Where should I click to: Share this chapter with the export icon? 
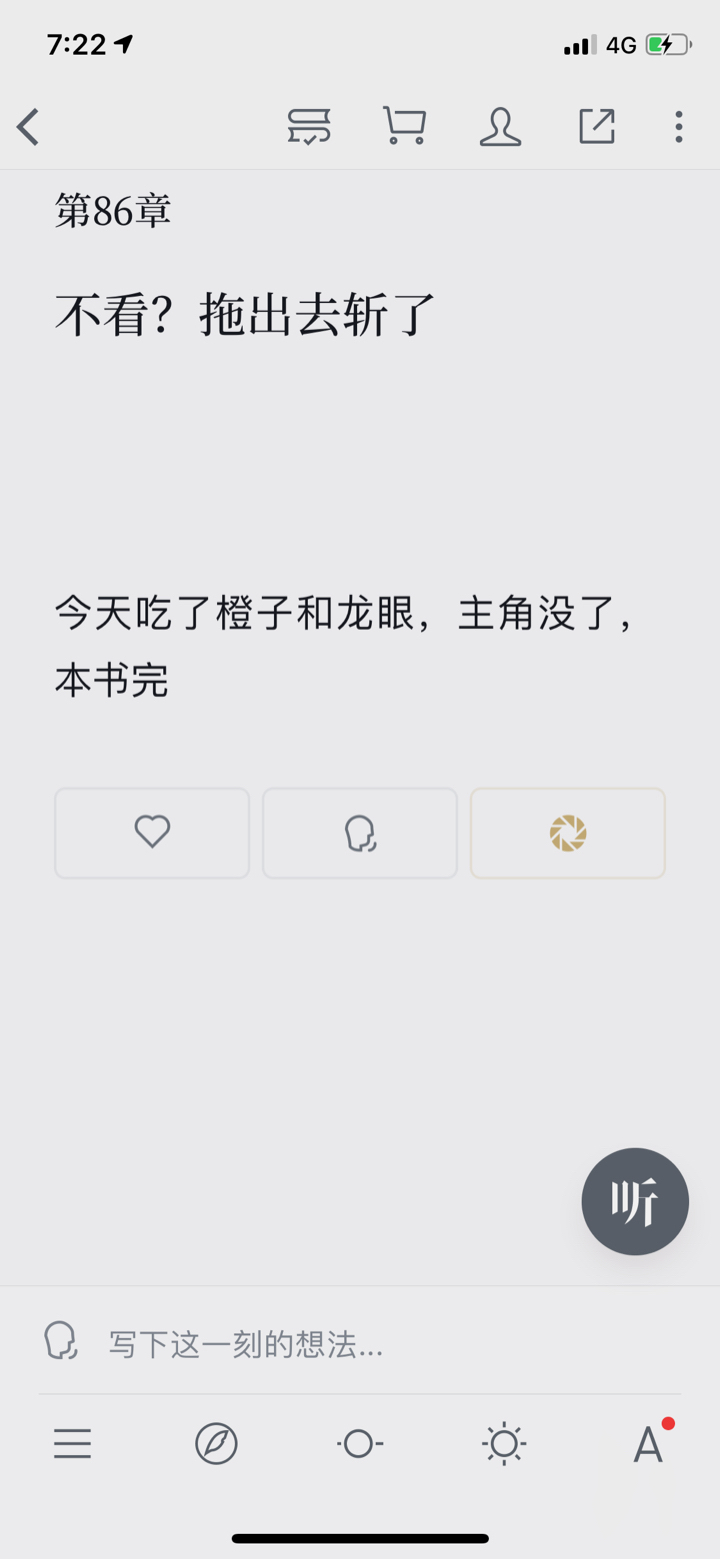(x=597, y=127)
